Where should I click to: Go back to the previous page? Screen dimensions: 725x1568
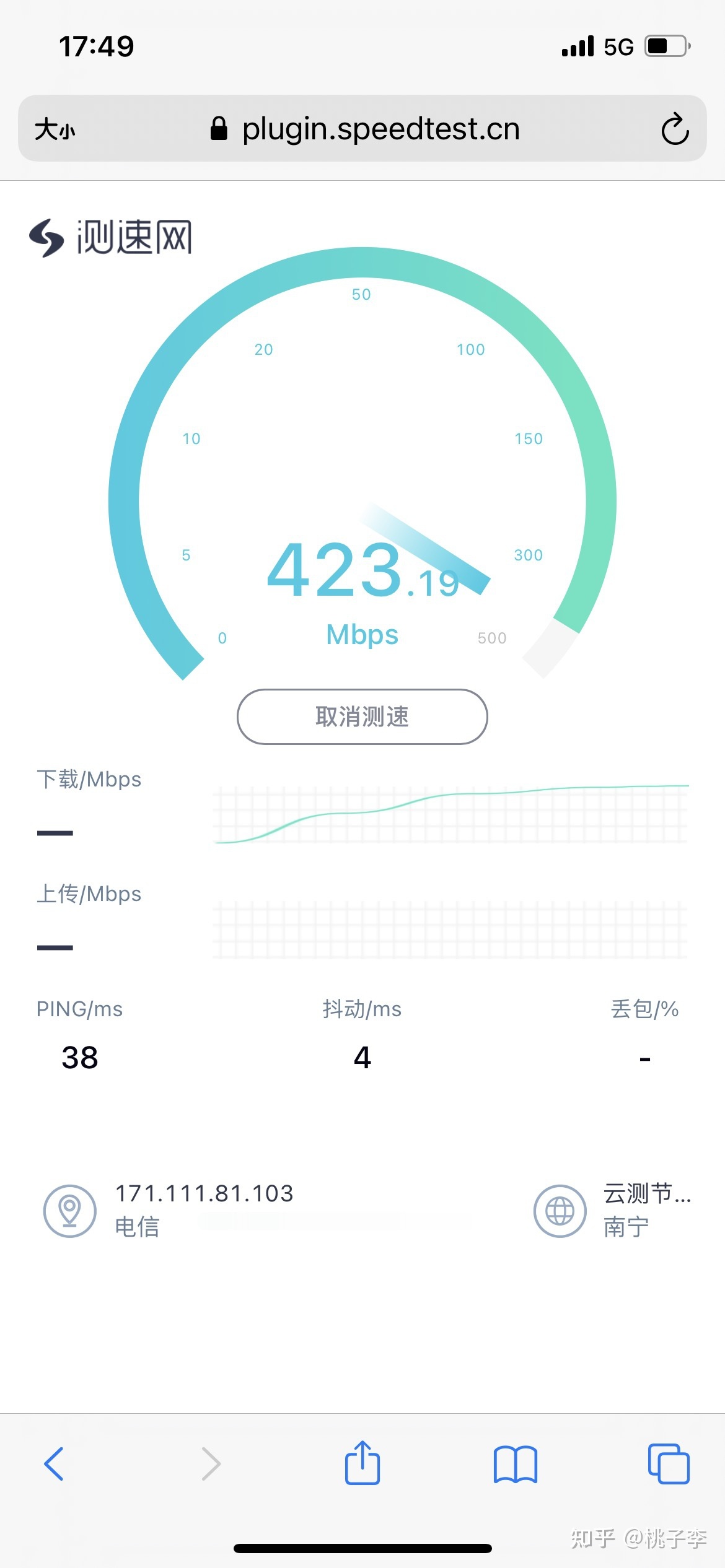[54, 1464]
